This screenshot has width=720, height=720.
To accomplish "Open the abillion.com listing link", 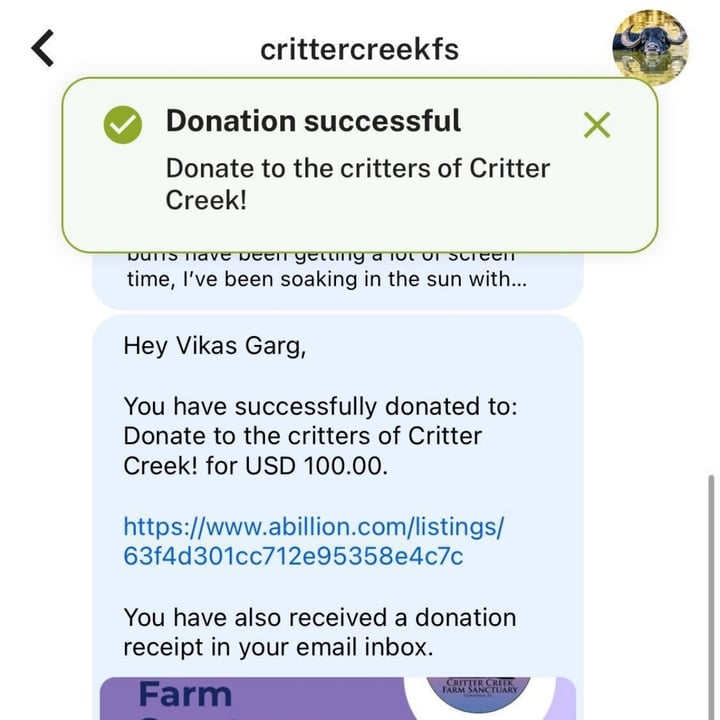I will point(313,541).
